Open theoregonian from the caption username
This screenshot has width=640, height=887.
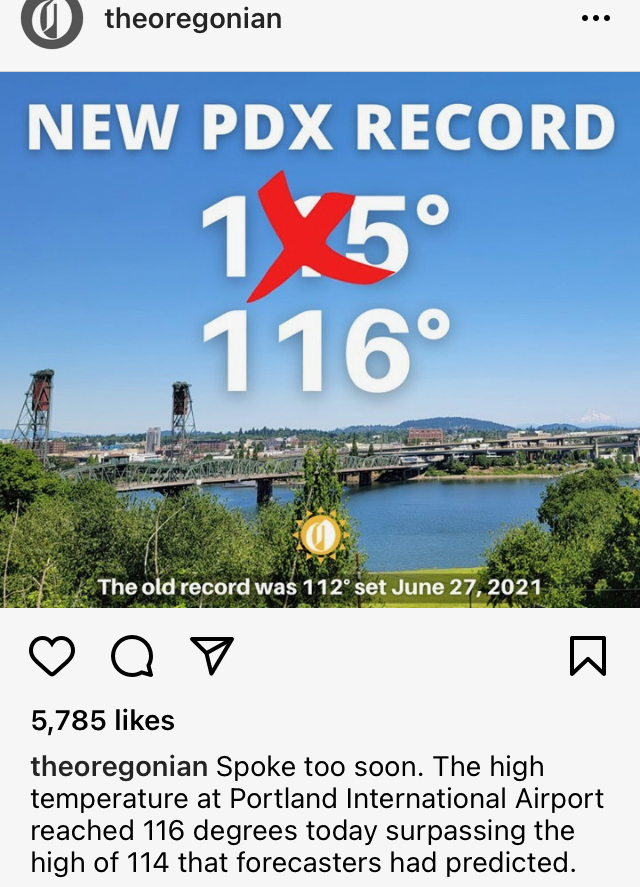120,767
